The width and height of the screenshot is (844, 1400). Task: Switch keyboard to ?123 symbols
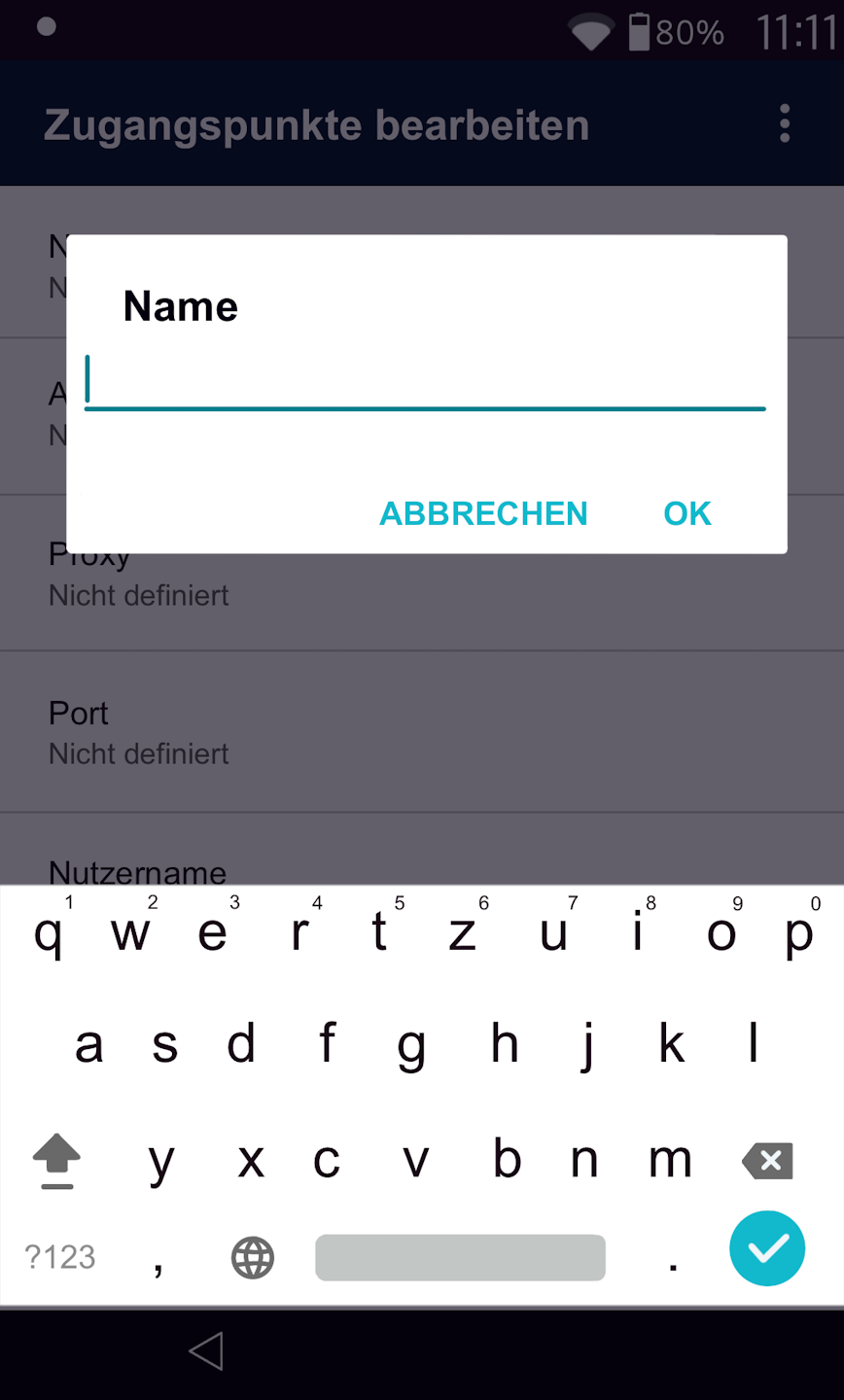[60, 1257]
